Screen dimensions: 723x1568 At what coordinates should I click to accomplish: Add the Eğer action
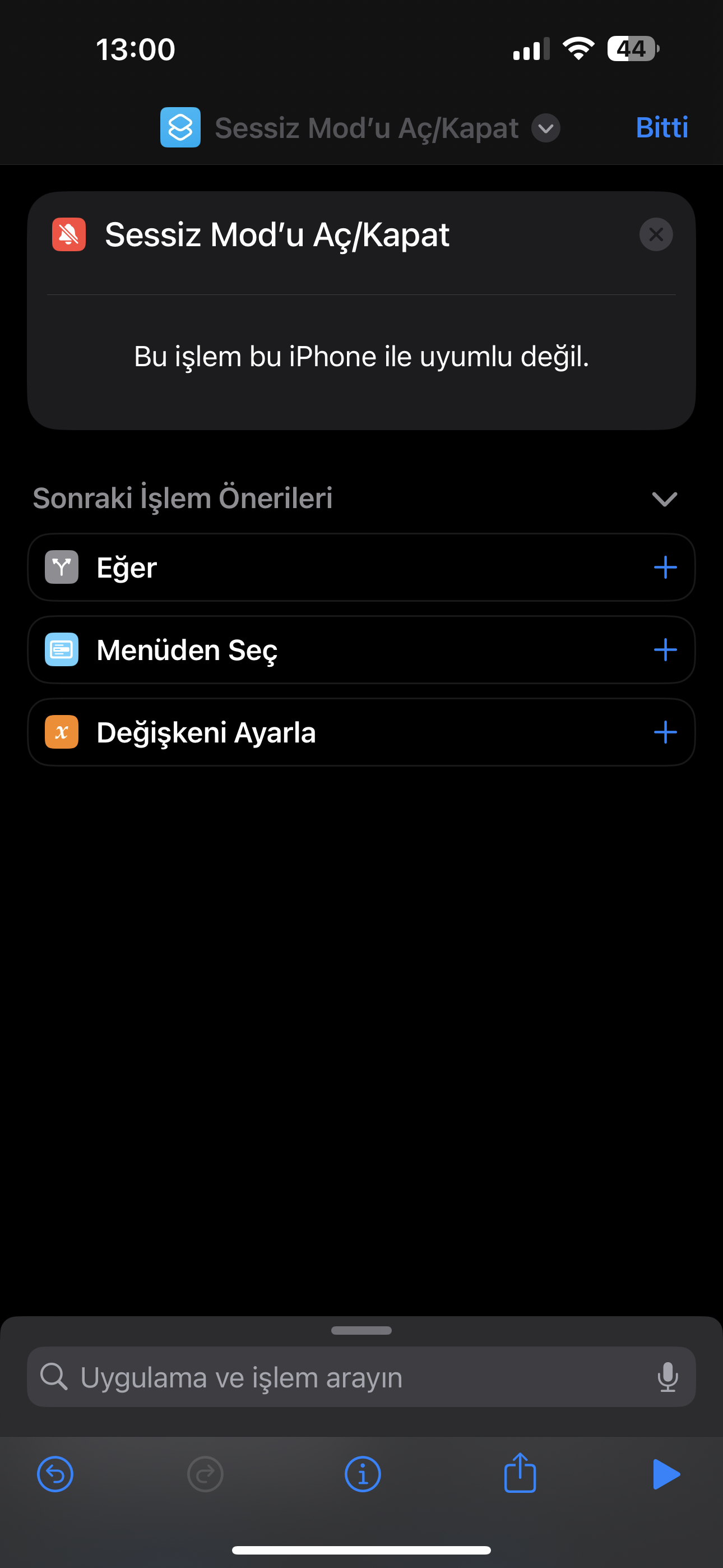[x=665, y=568]
